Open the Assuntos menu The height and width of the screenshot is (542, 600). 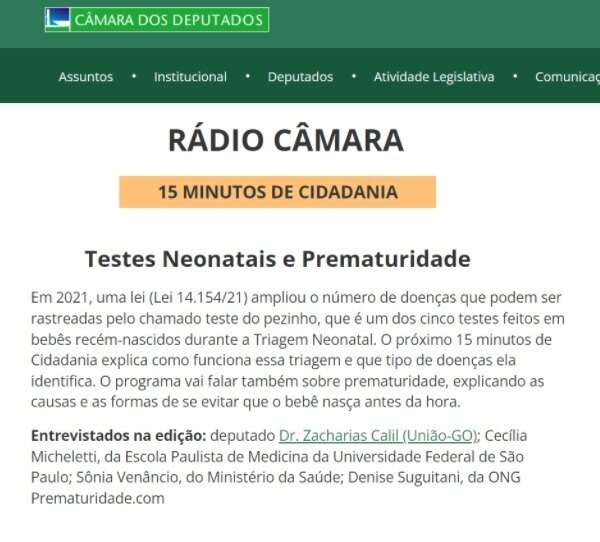point(86,77)
